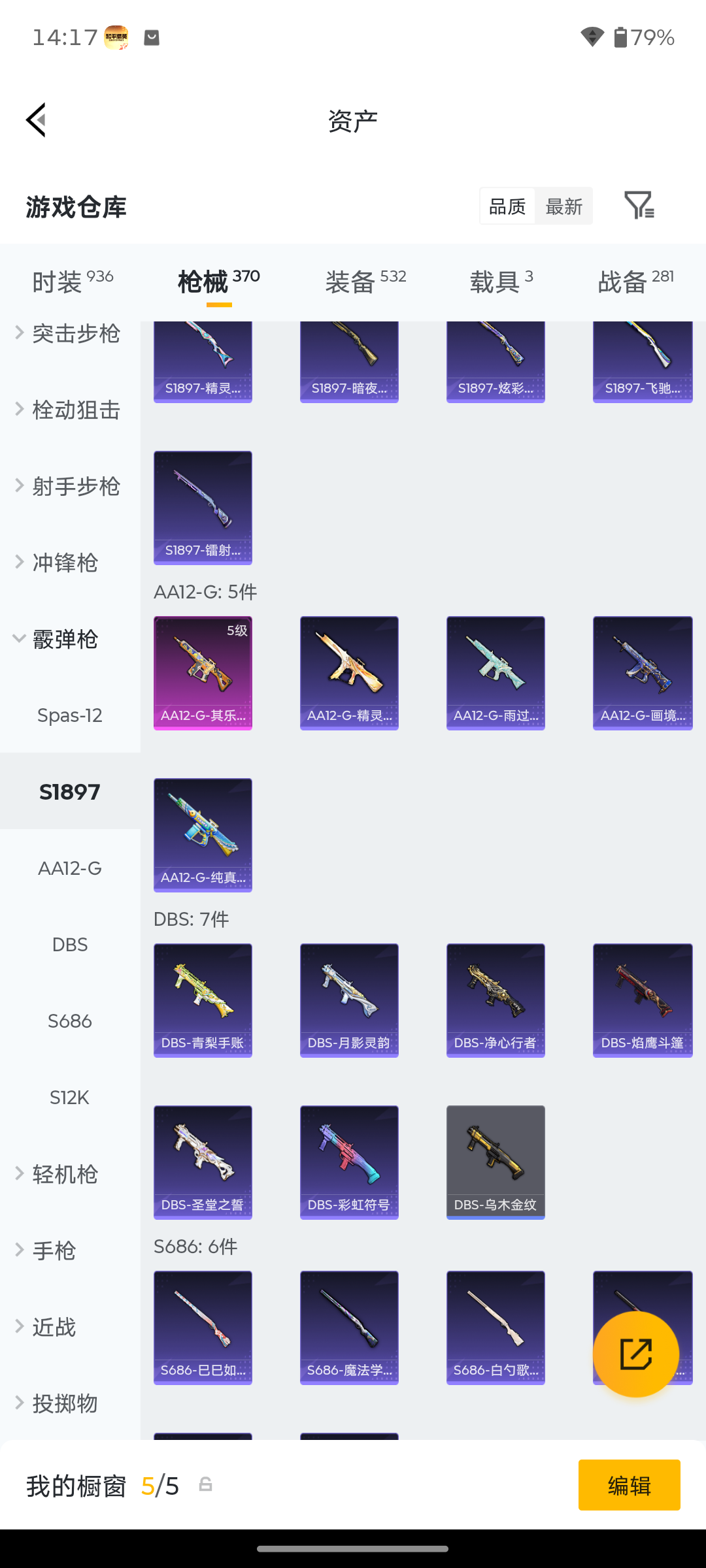Screen dimensions: 706x1568
Task: Tap the 编辑 button
Action: (x=629, y=1485)
